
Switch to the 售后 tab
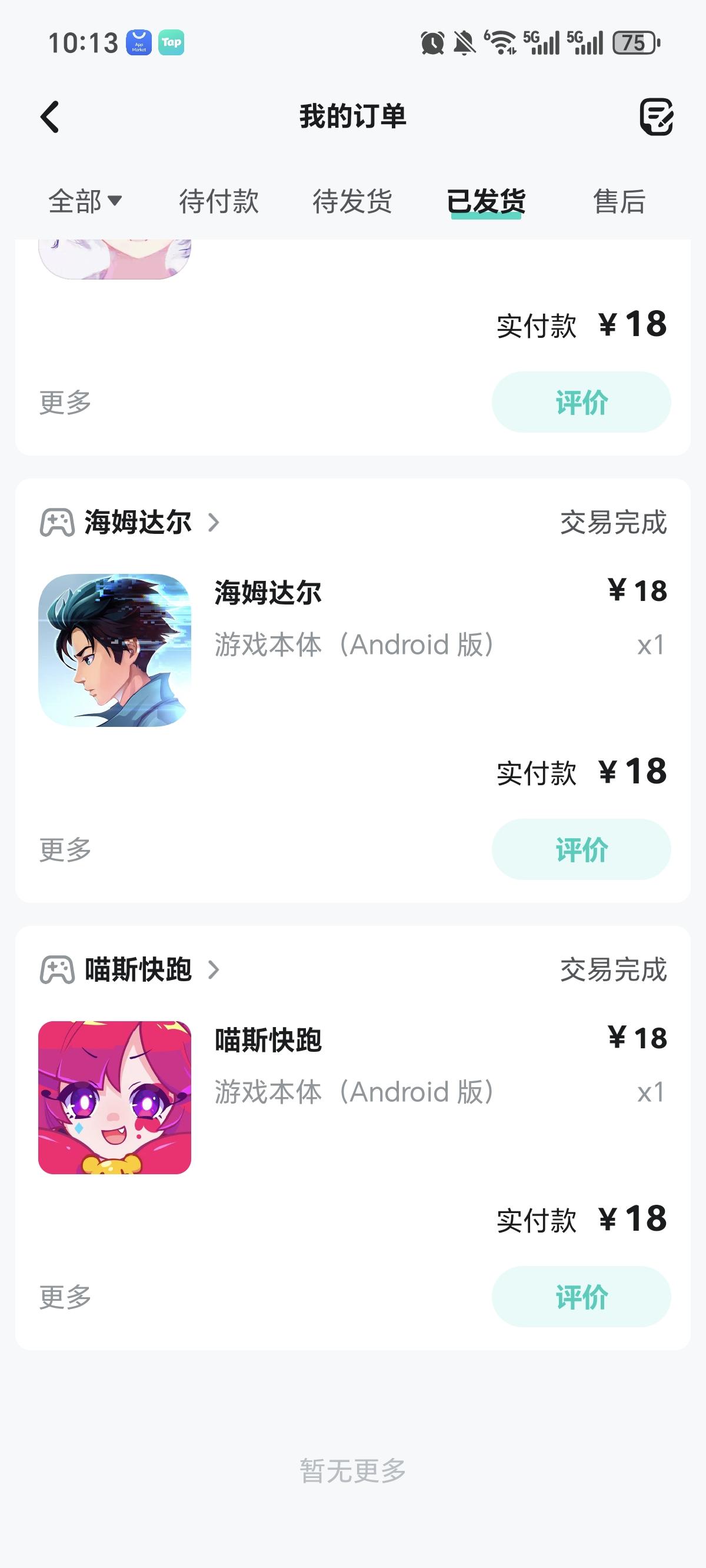coord(619,201)
